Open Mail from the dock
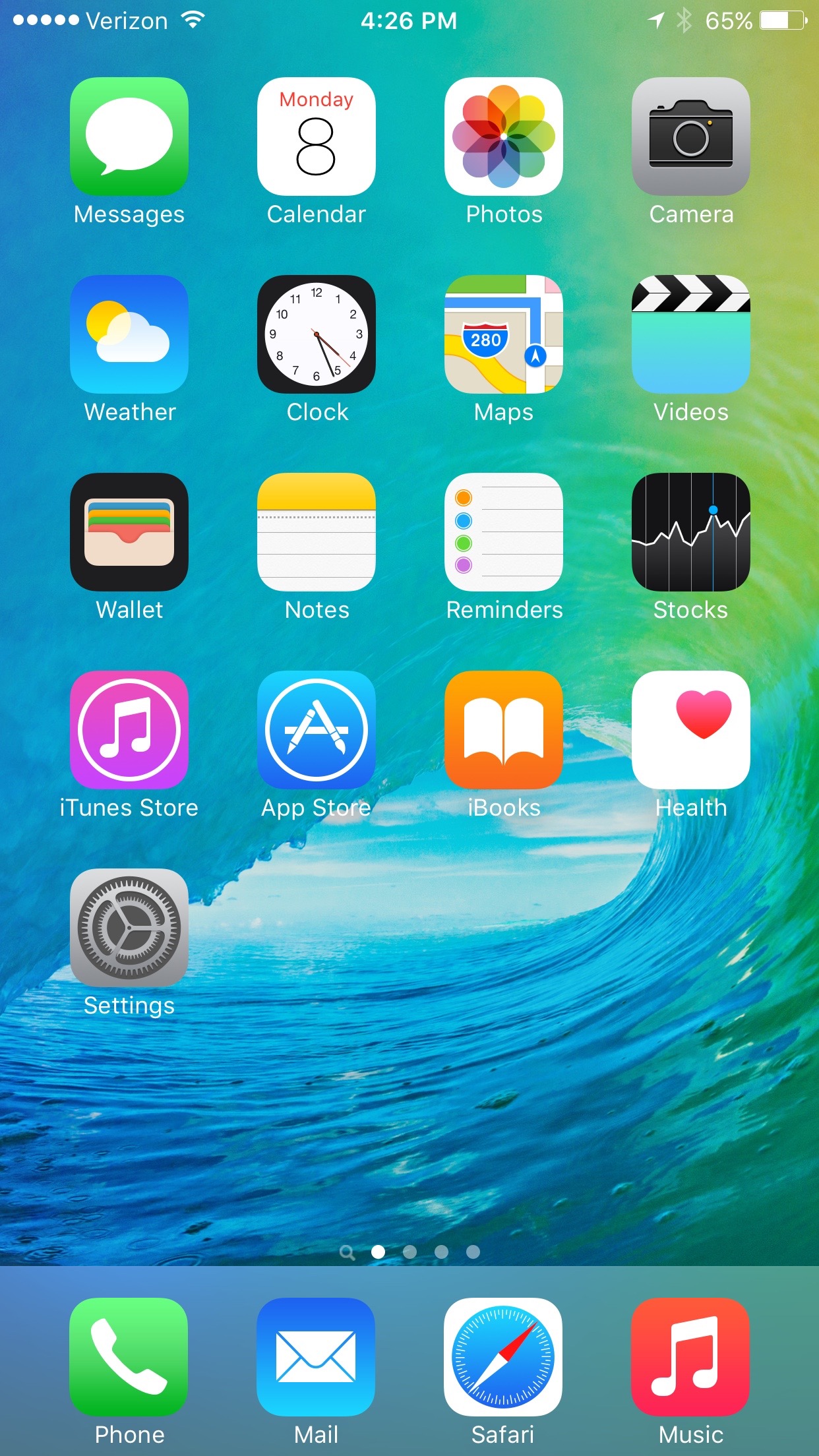The height and width of the screenshot is (1456, 819). pos(317,1357)
